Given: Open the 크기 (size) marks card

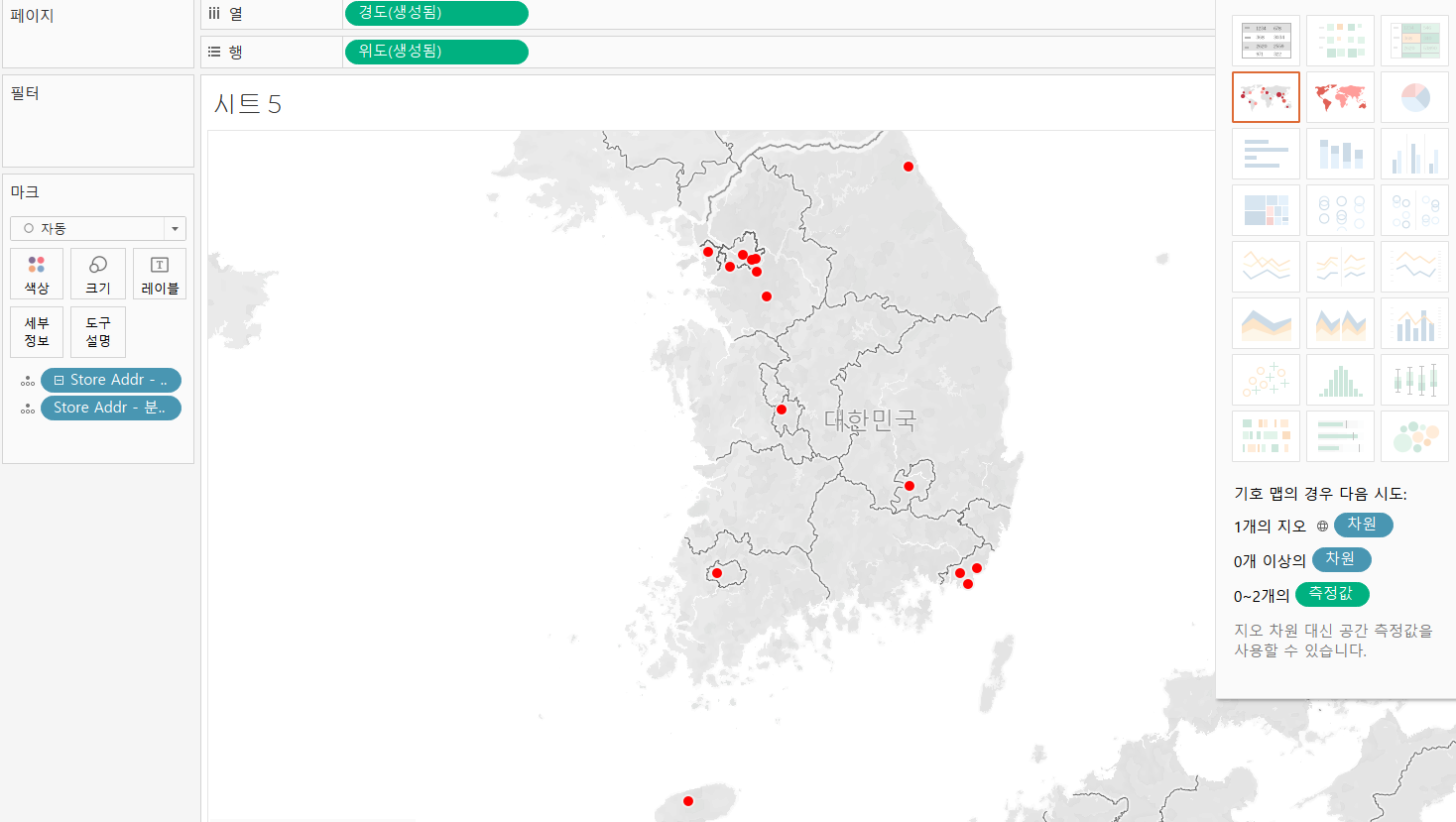Looking at the screenshot, I should coord(98,274).
